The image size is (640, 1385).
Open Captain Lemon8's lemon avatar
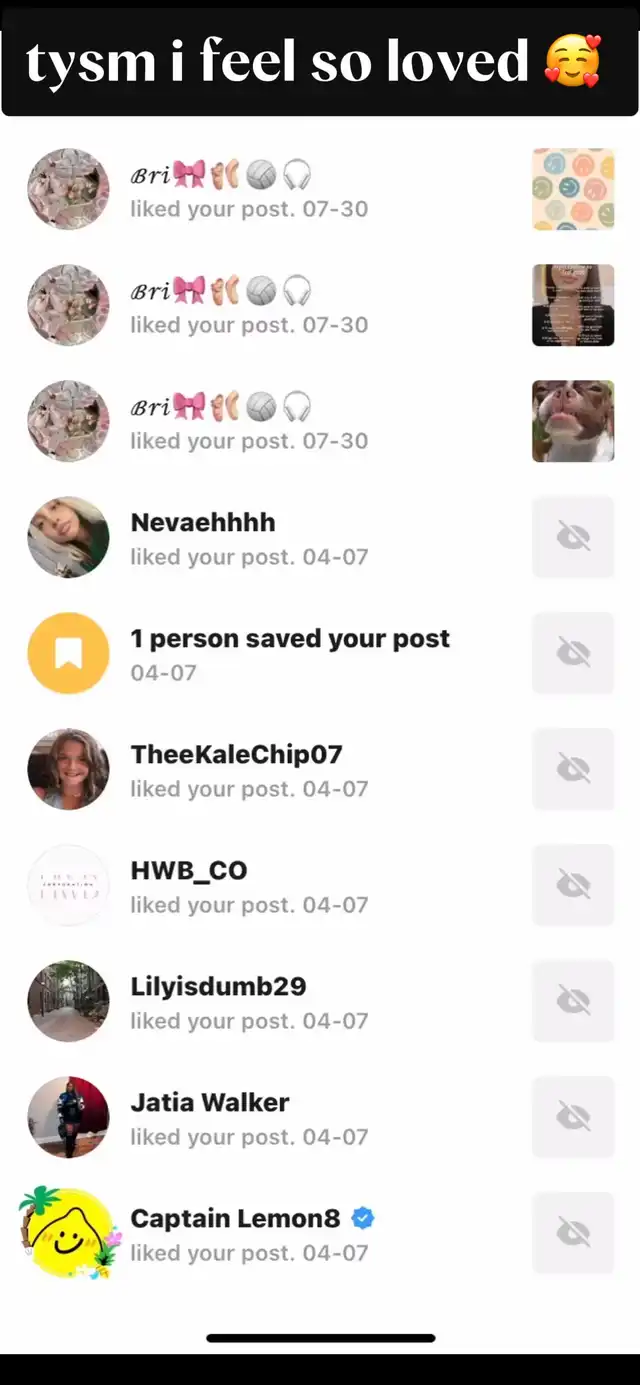[x=68, y=1233]
